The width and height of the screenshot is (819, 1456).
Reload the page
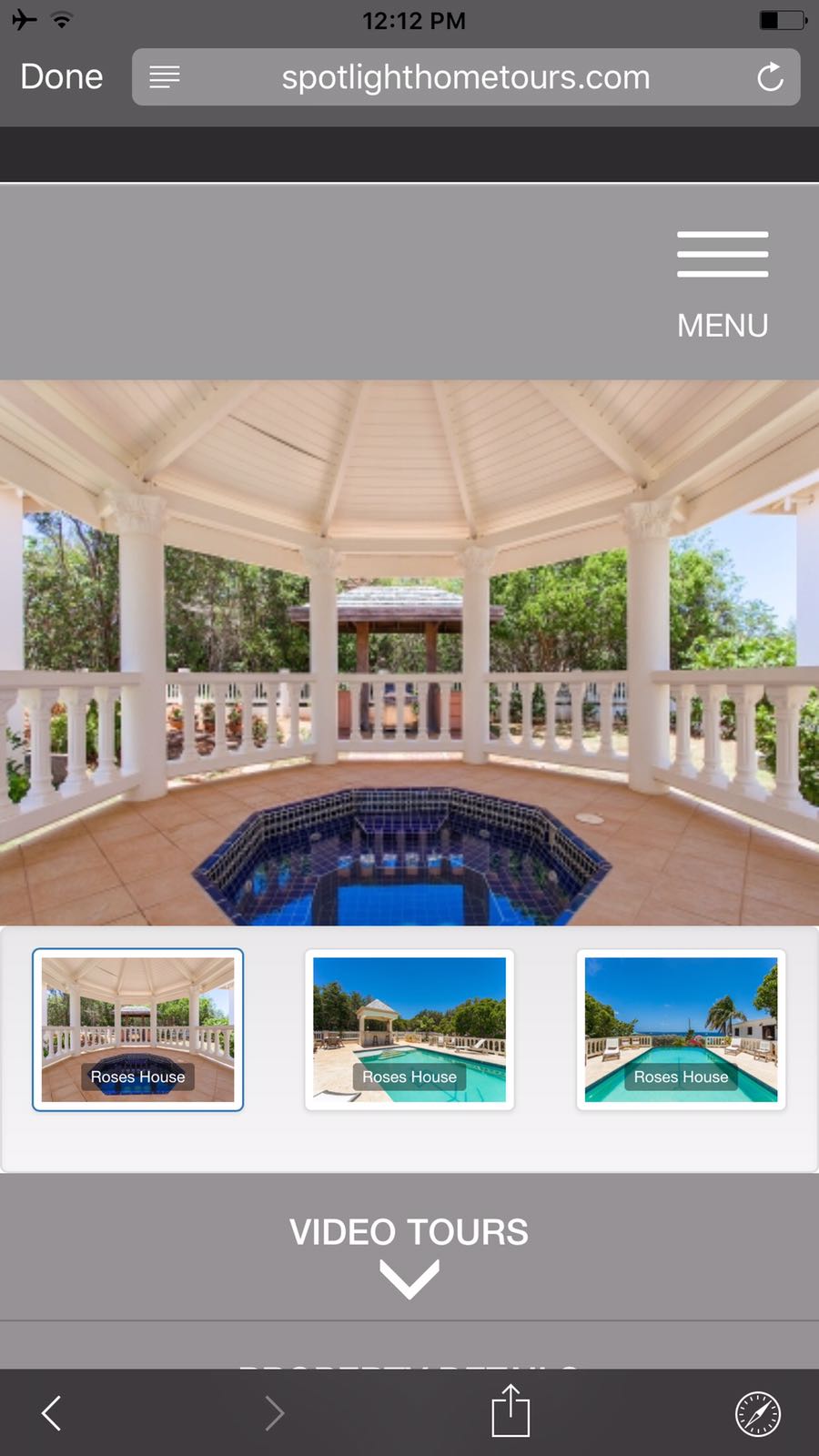pos(770,77)
